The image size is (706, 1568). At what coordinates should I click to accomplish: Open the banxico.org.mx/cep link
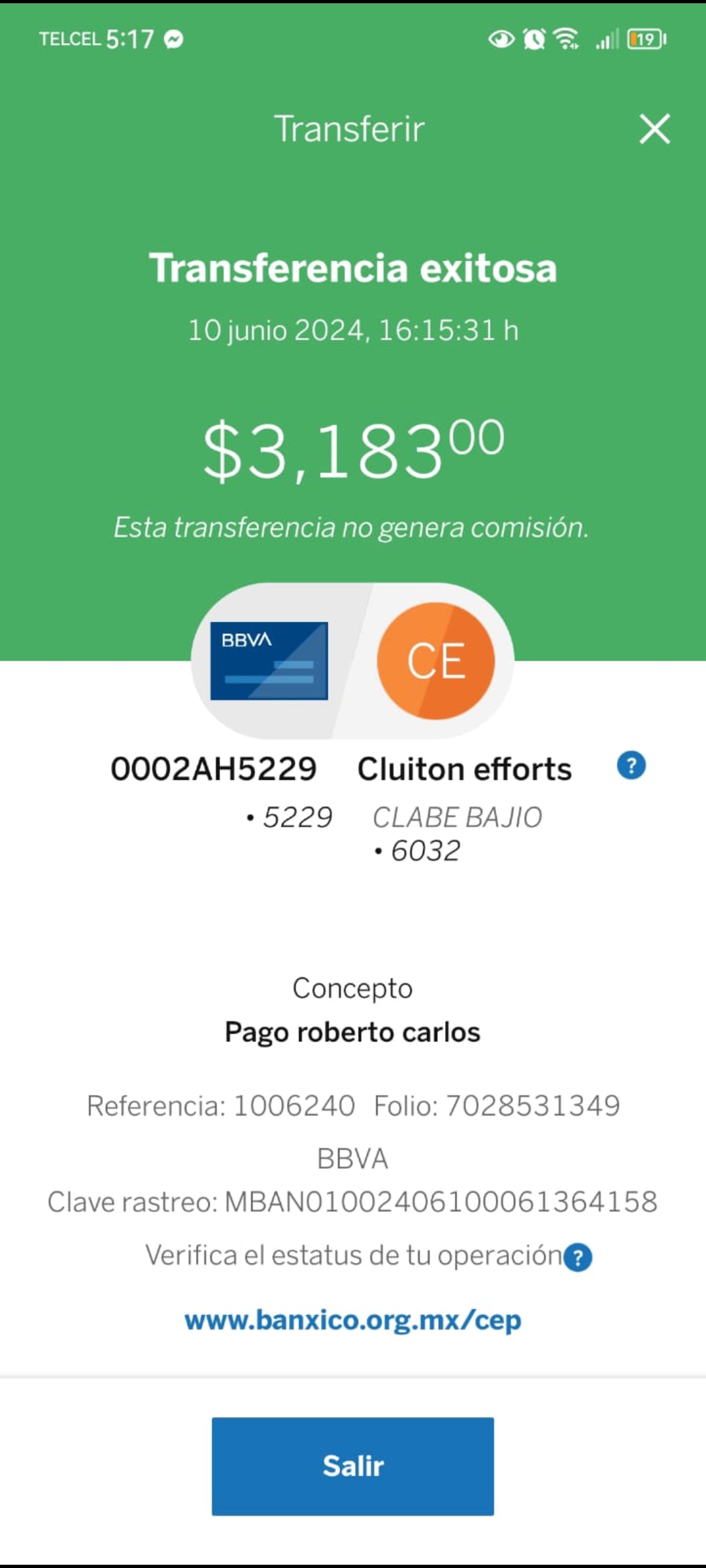[353, 1320]
